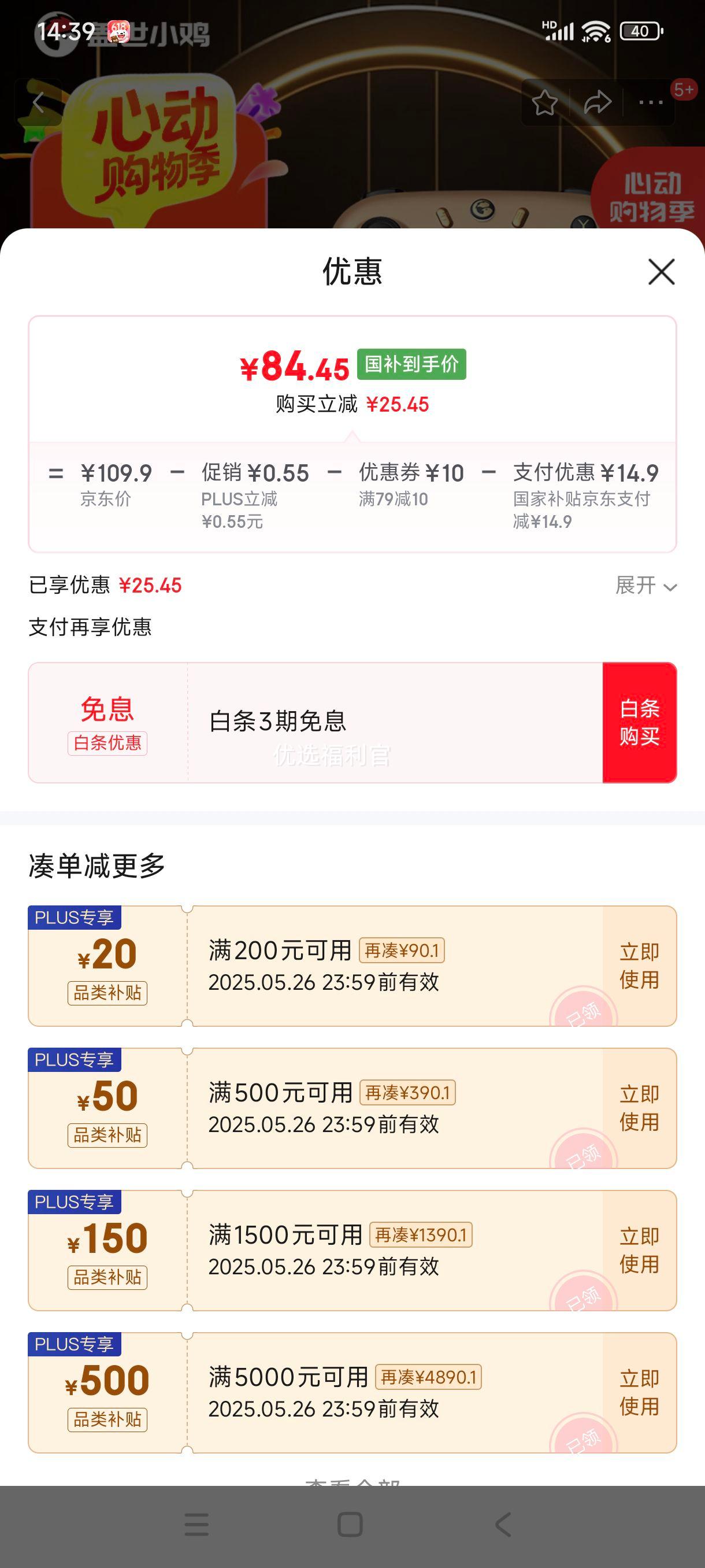This screenshot has height=1568, width=705.
Task: Go to the system home screen
Action: [x=350, y=1525]
